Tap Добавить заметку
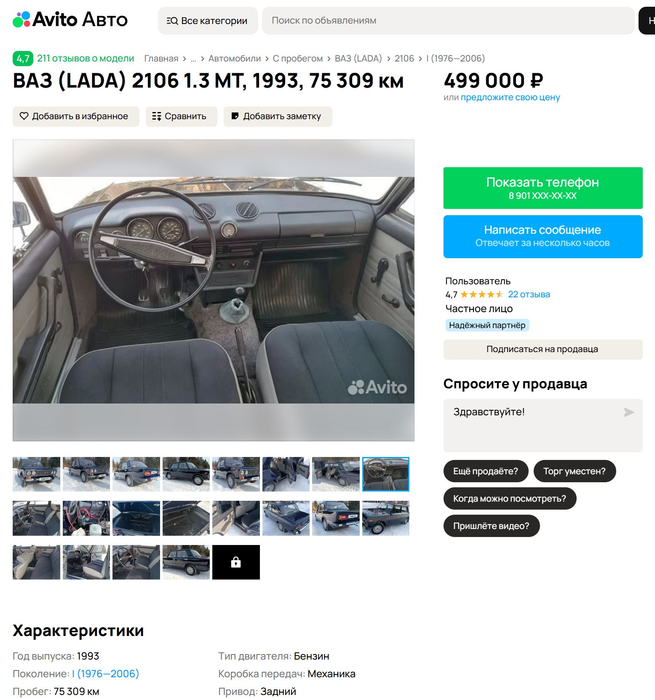655x700 pixels. [x=277, y=116]
